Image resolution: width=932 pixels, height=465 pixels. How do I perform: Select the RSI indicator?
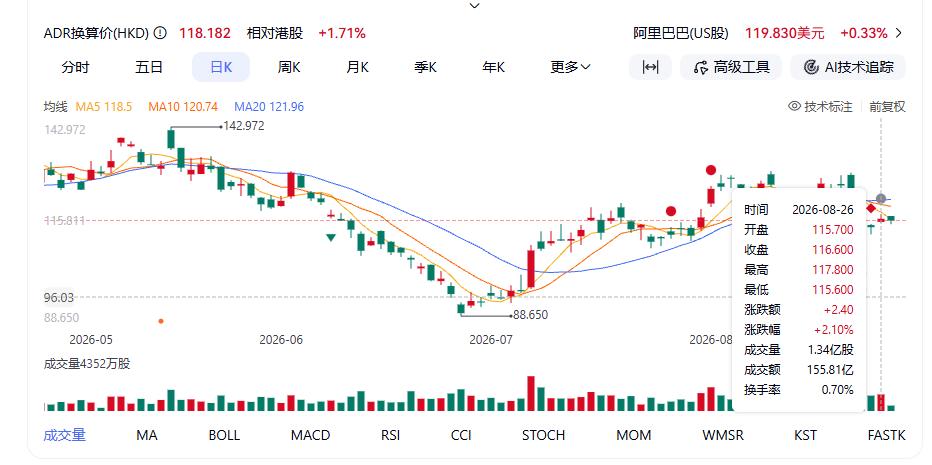391,435
